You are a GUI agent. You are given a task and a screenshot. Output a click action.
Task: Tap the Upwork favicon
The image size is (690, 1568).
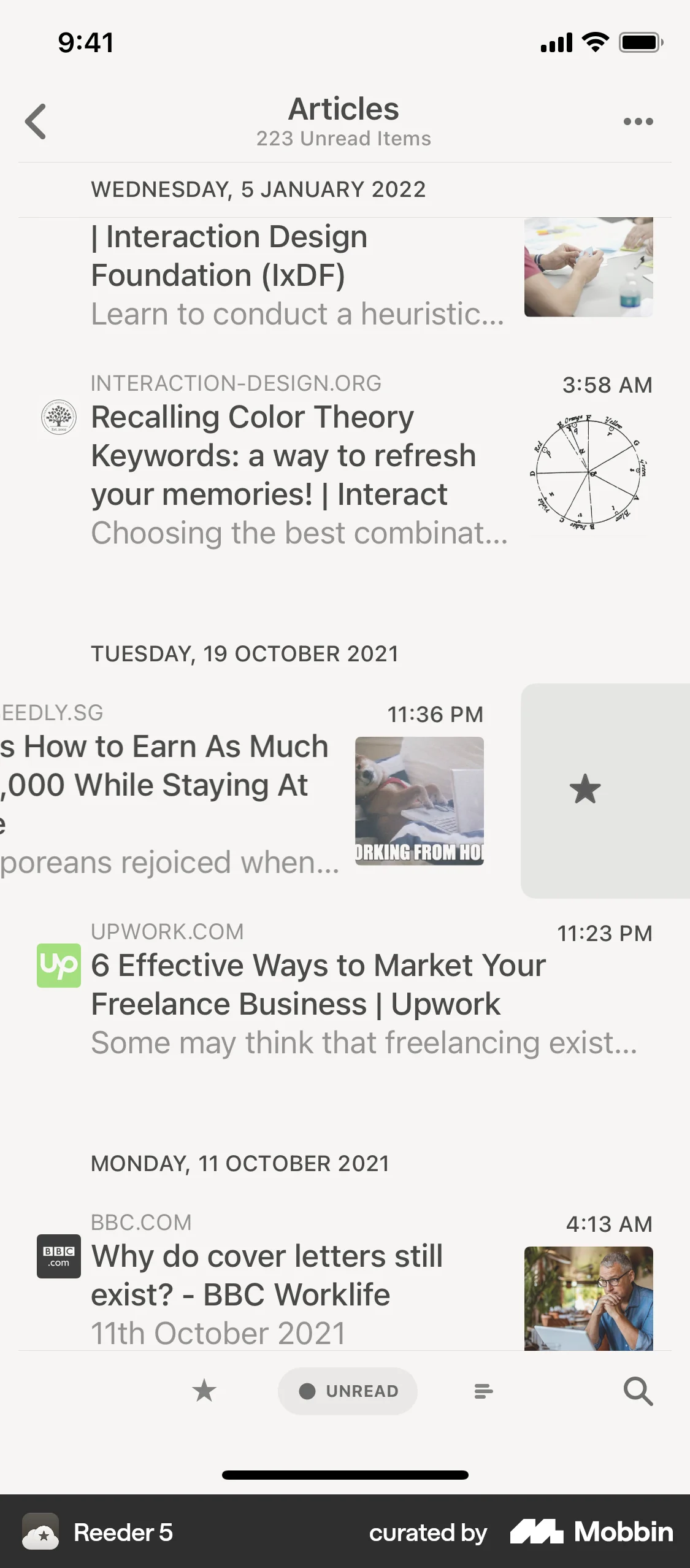[x=59, y=965]
